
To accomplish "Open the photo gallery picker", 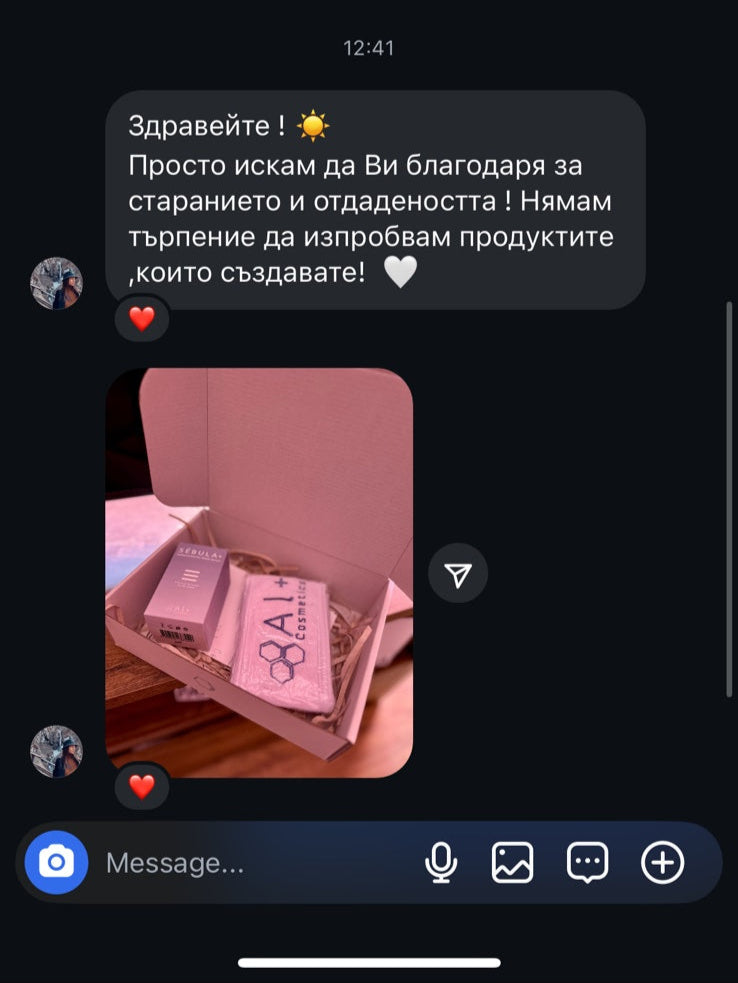I will coord(513,862).
